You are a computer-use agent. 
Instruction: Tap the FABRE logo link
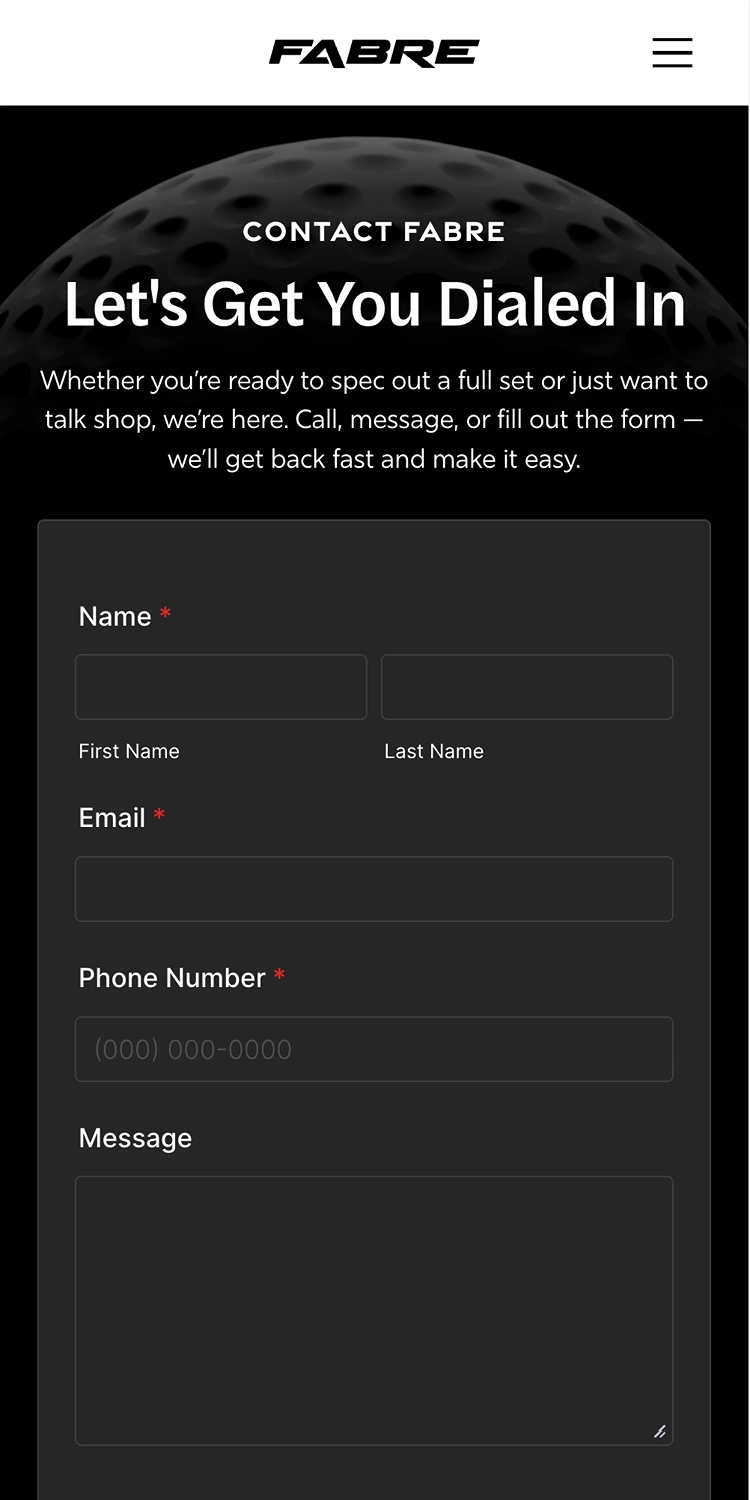[x=374, y=53]
